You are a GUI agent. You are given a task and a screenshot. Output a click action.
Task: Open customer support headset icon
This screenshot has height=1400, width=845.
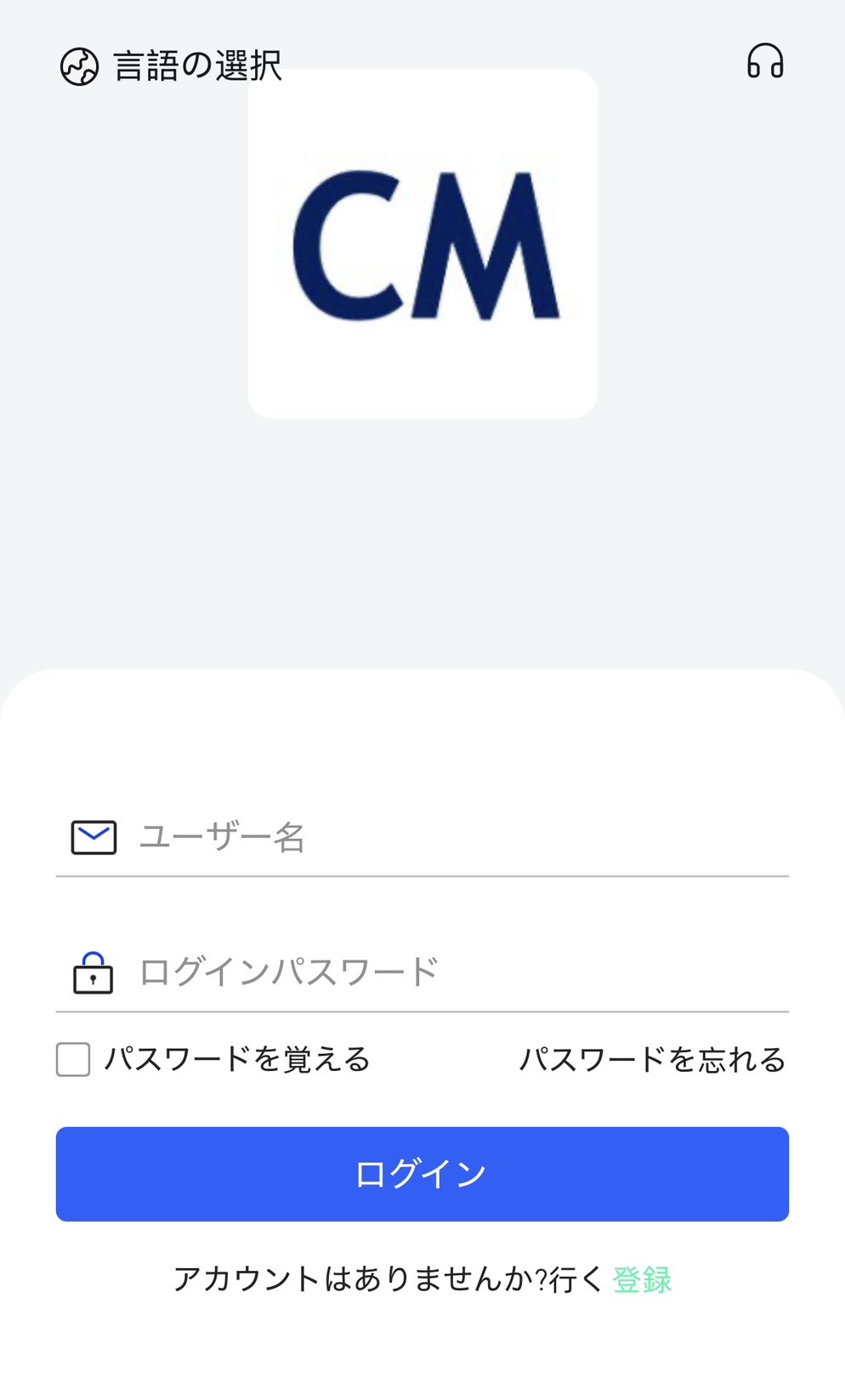pos(765,62)
